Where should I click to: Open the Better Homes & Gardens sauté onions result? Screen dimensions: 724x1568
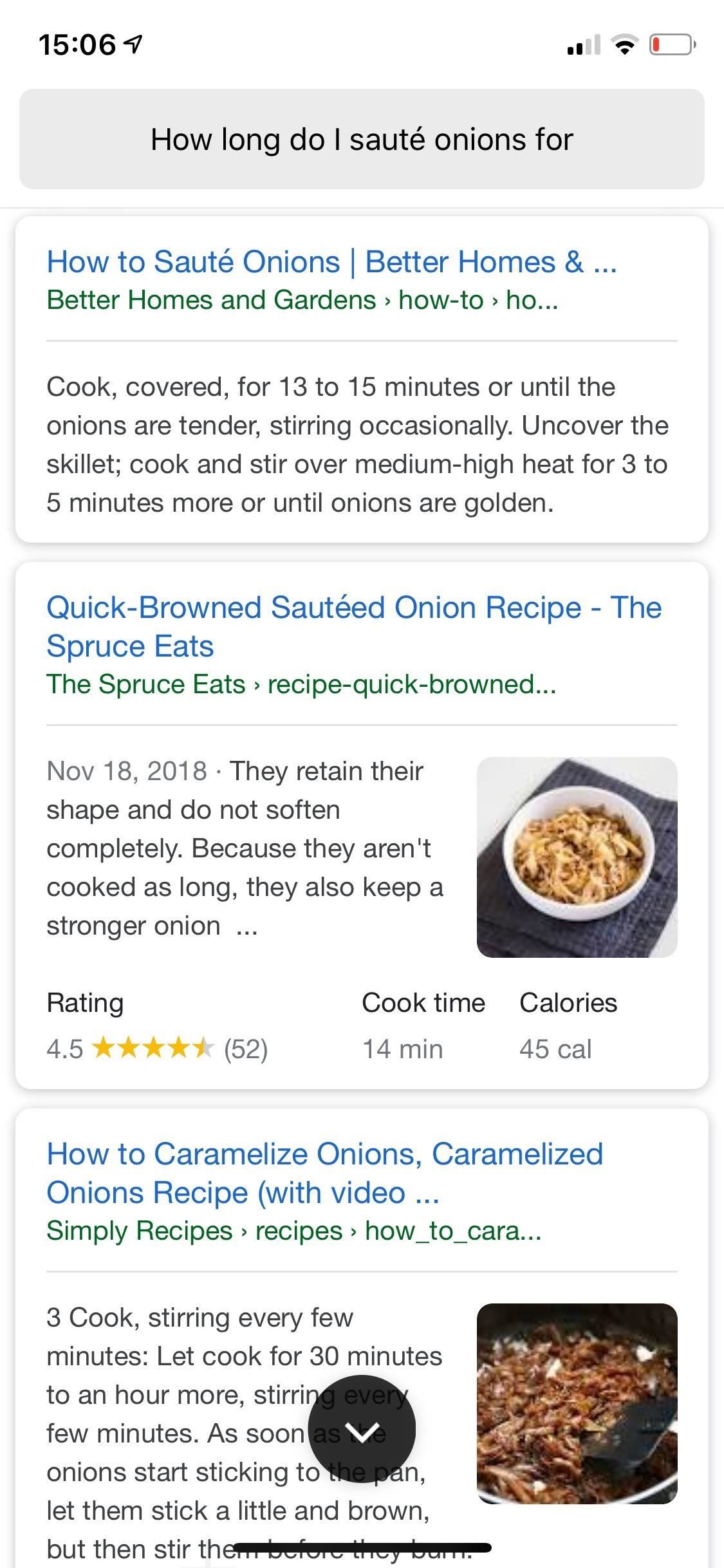pyautogui.click(x=331, y=262)
